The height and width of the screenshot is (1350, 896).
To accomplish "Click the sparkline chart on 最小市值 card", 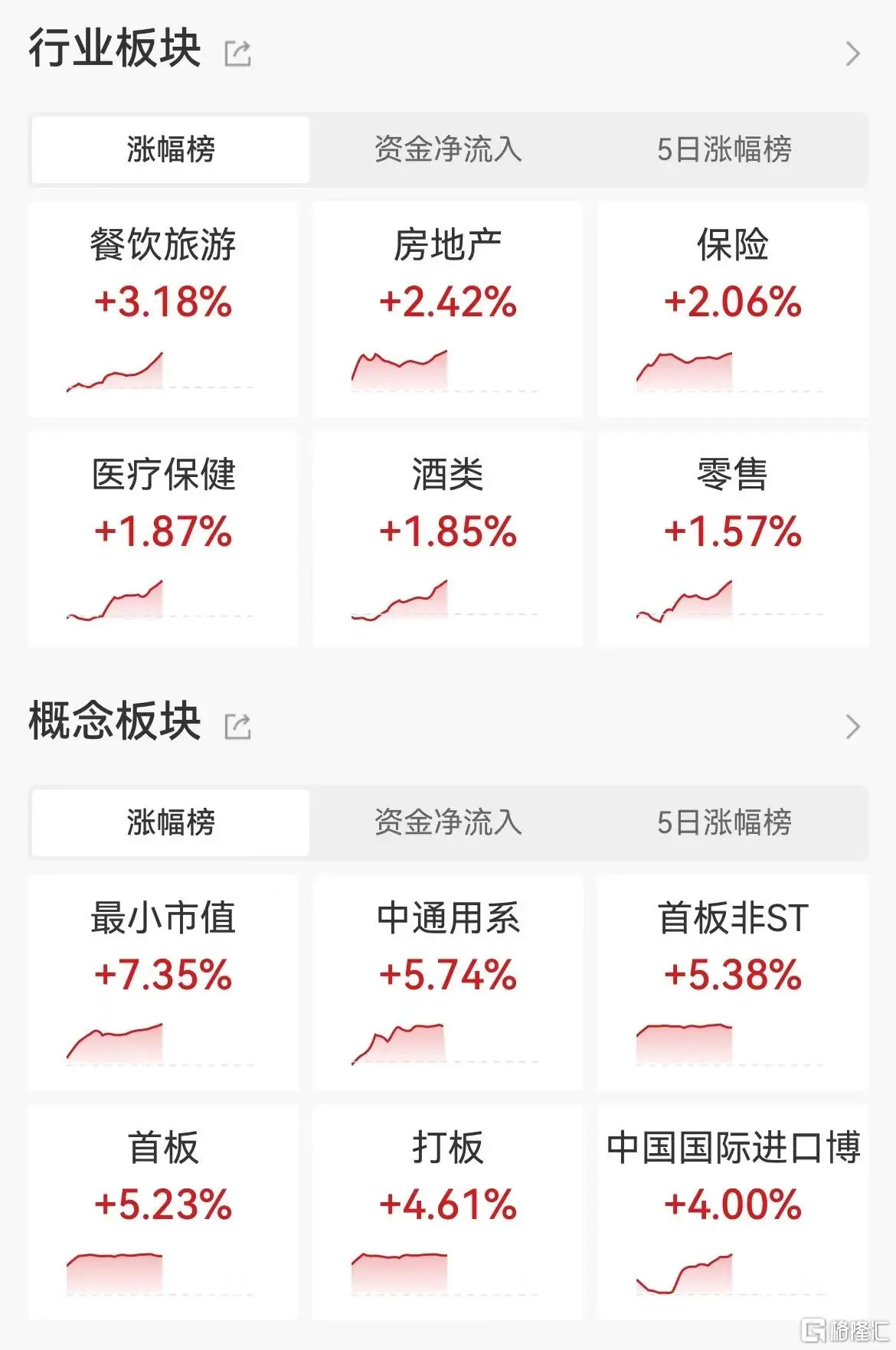I will 115,1044.
